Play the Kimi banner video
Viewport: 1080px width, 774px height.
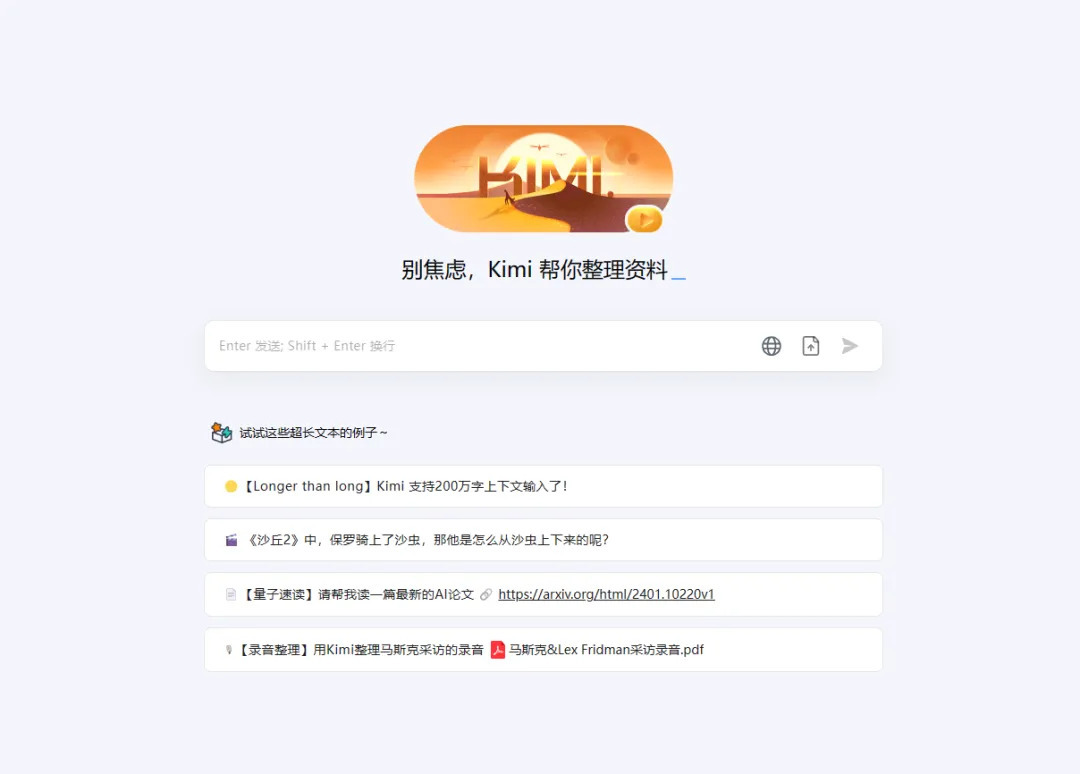pos(645,218)
